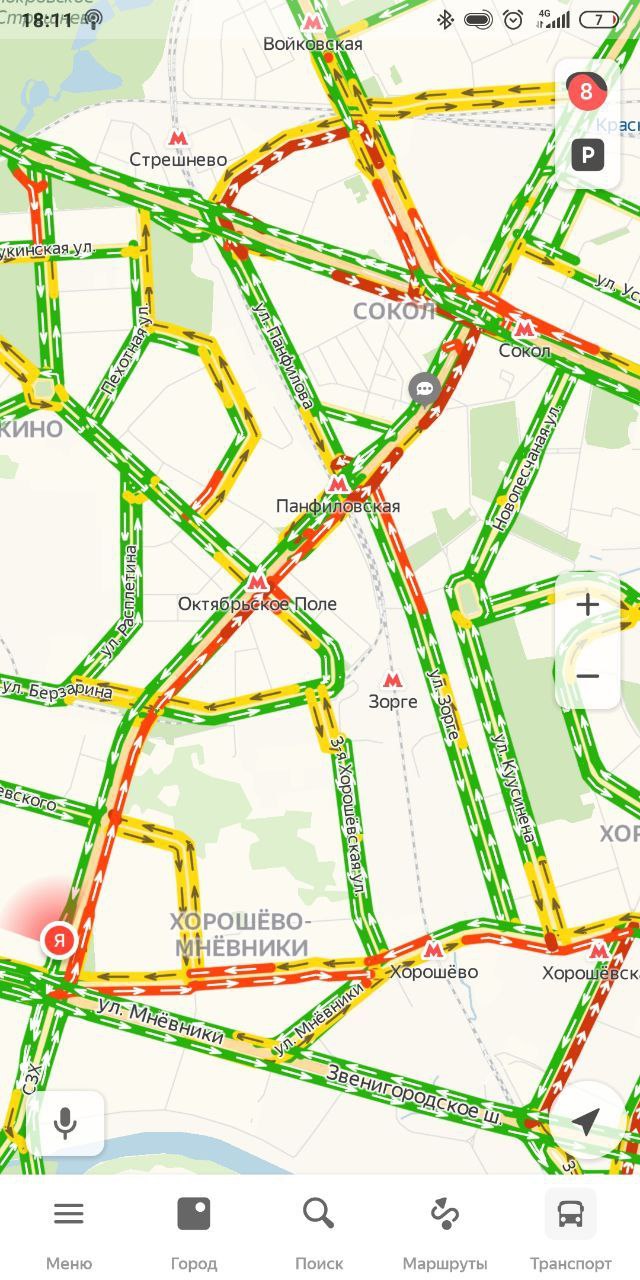Open the traffic level indicator showing 8
This screenshot has height=1280, width=640.
pos(586,93)
